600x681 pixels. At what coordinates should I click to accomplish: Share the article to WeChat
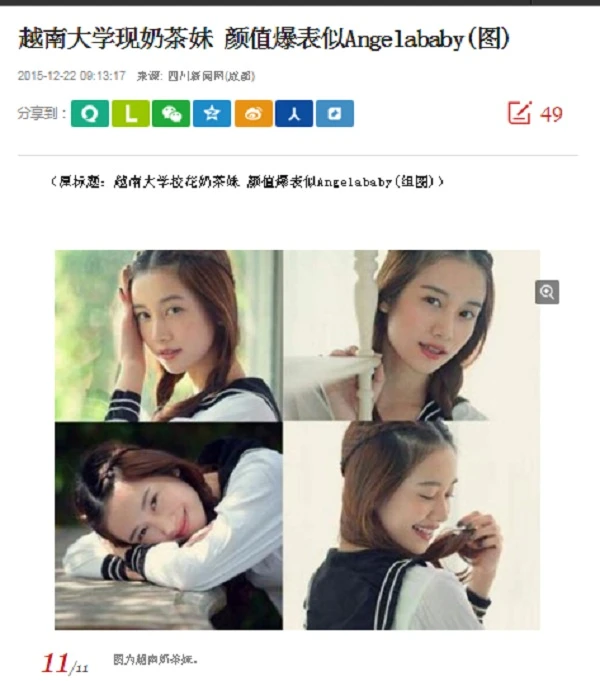pos(171,114)
